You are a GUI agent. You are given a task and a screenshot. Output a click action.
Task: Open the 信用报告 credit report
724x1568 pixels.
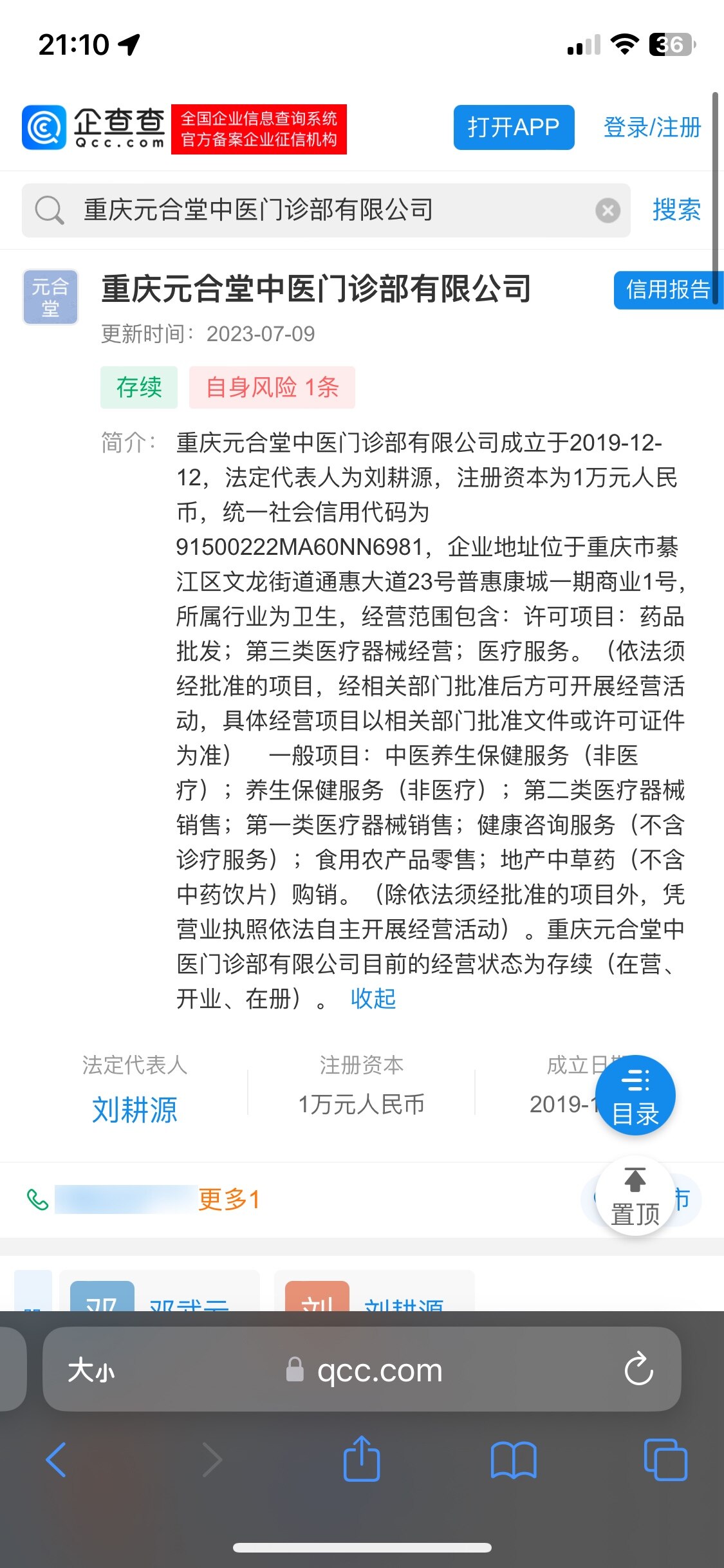667,290
